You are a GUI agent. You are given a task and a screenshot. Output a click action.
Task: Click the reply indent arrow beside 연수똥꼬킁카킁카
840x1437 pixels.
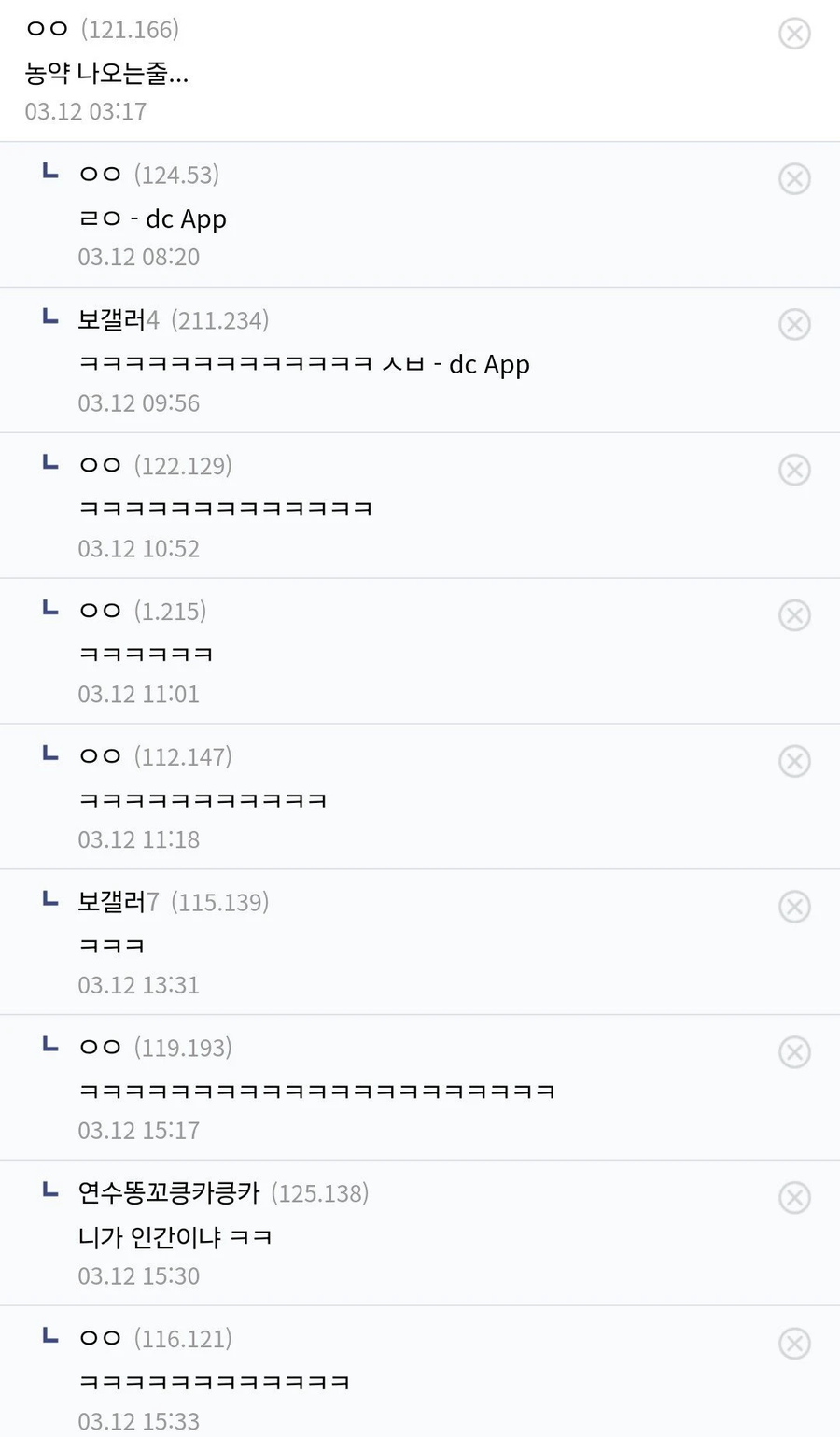click(49, 1190)
